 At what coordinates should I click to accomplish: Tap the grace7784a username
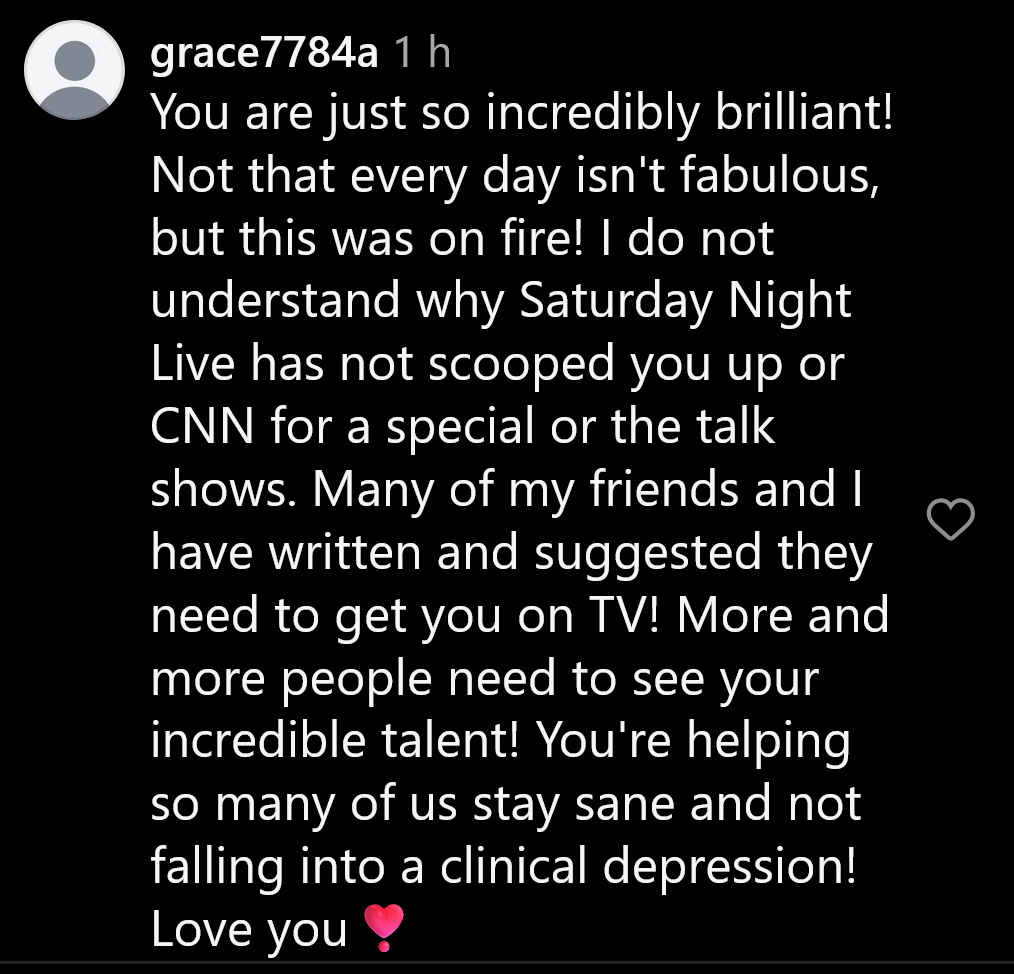tap(264, 53)
